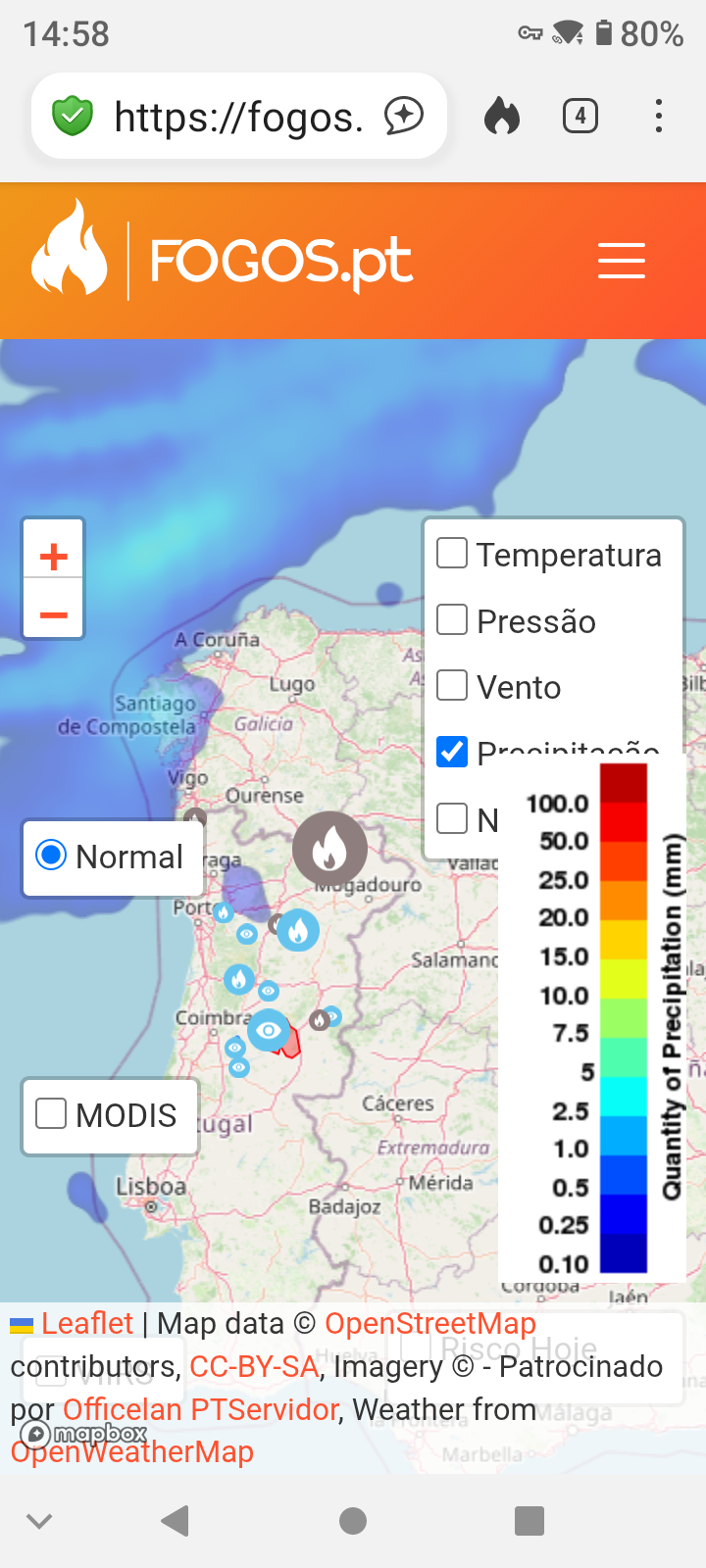Enable the Pressão weather layer
Viewport: 706px width, 1568px height.
click(x=452, y=619)
